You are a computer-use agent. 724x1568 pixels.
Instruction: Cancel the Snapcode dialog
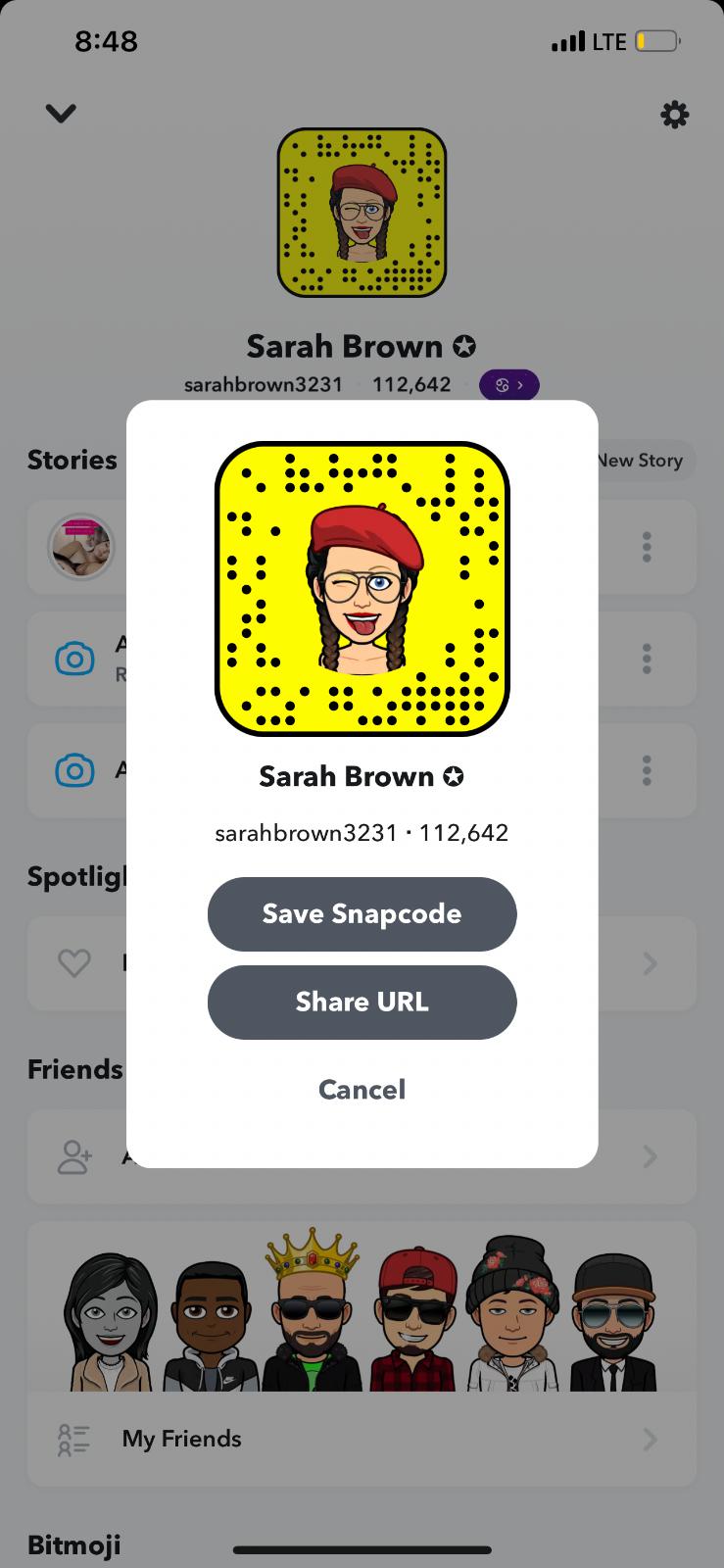[x=362, y=1089]
